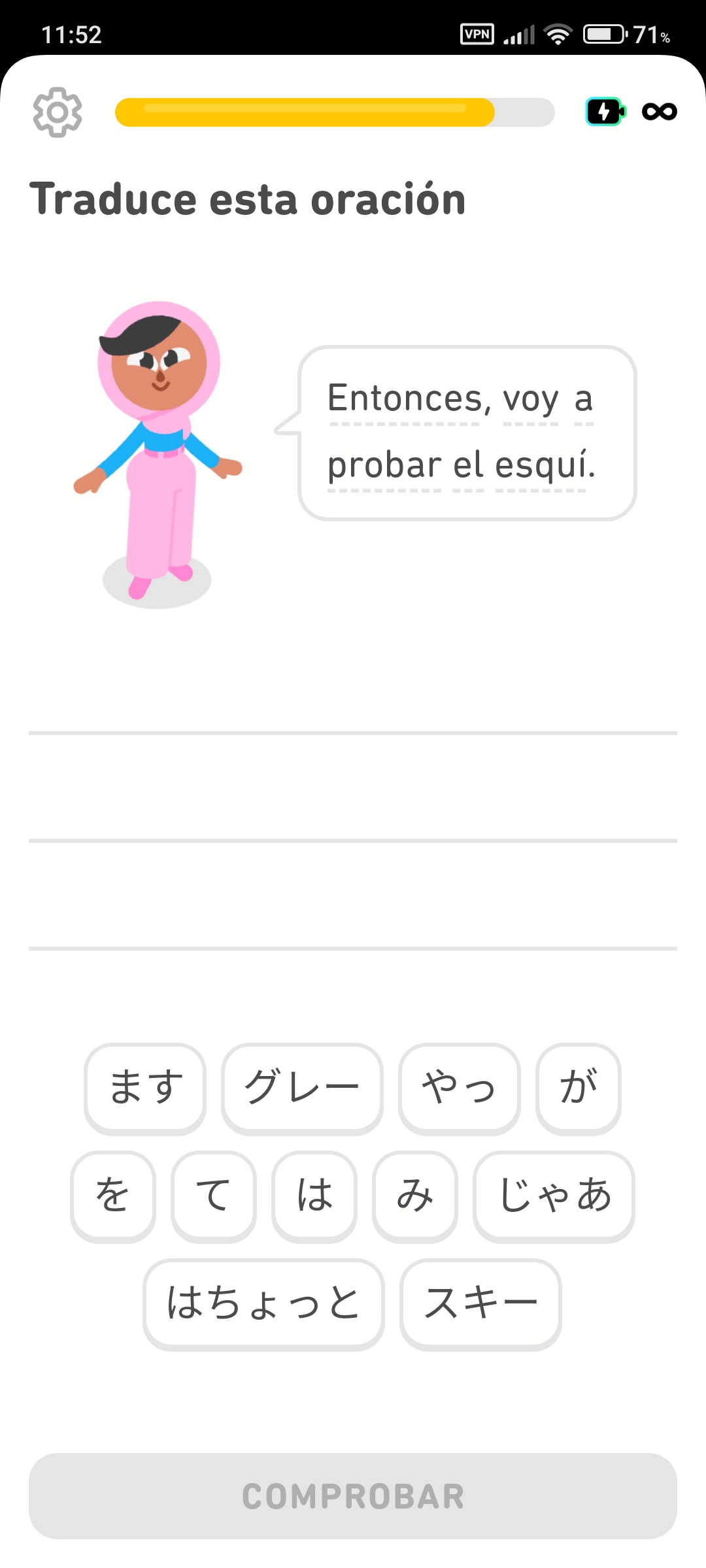Choose the グレー word tile

pyautogui.click(x=302, y=1088)
